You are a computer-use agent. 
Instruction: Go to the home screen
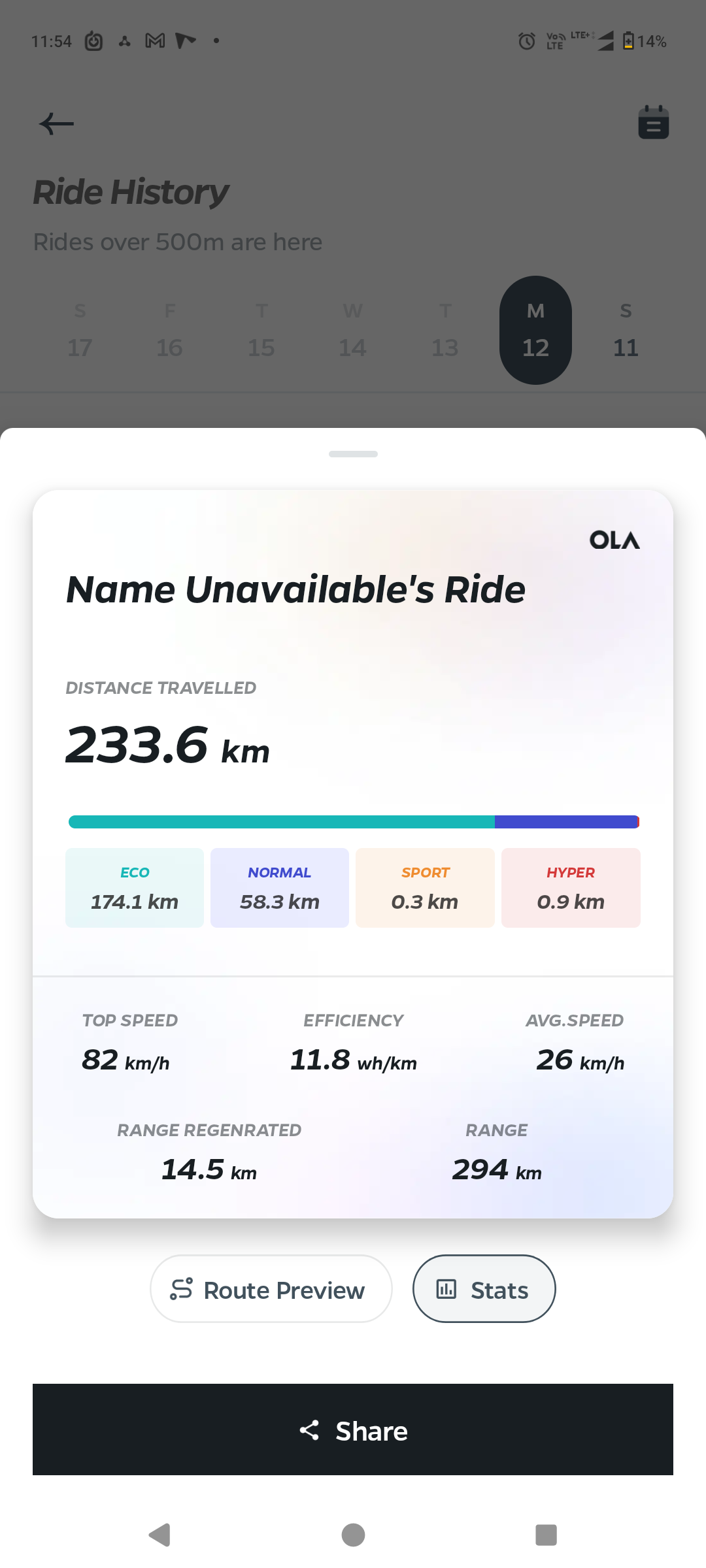(353, 1535)
